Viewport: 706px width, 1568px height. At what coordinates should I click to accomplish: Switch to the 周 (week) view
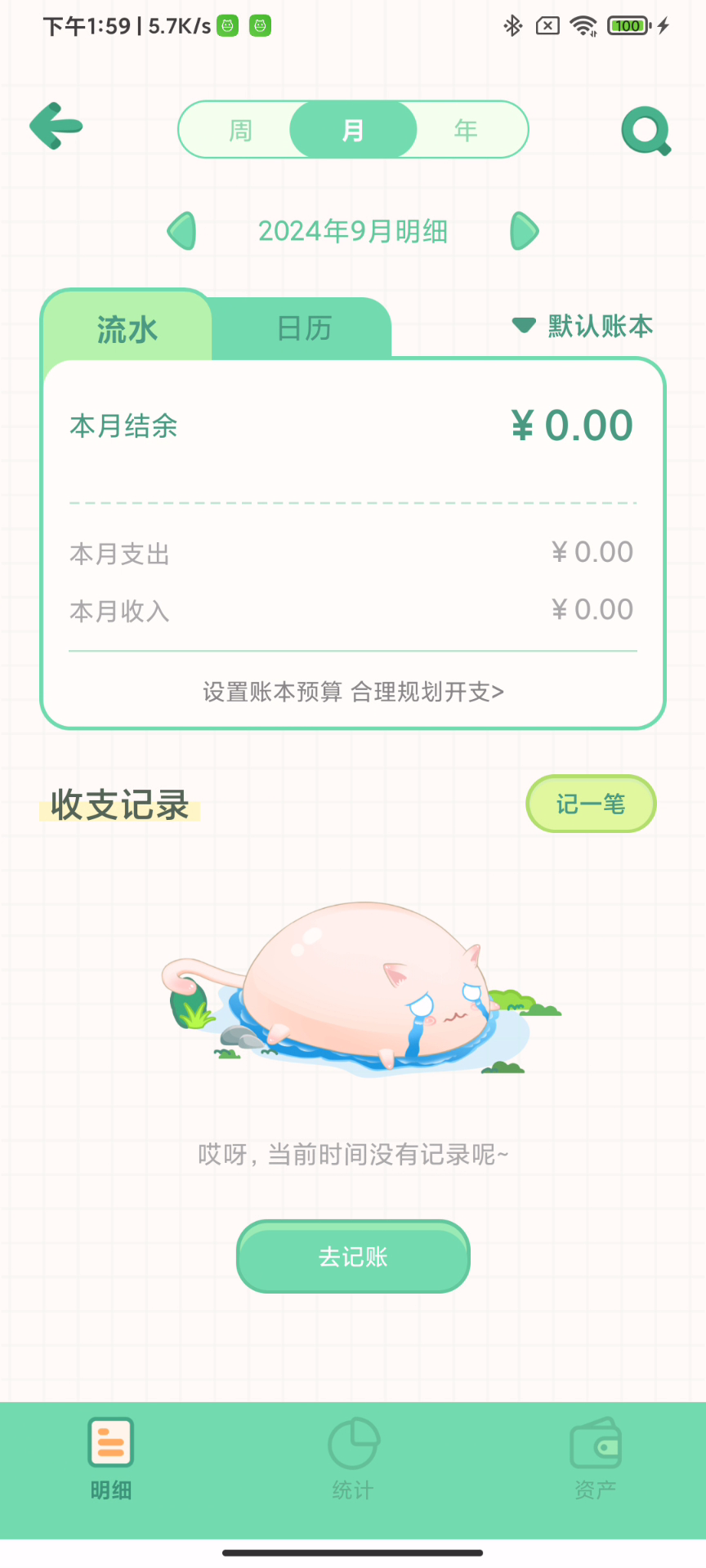coord(240,130)
